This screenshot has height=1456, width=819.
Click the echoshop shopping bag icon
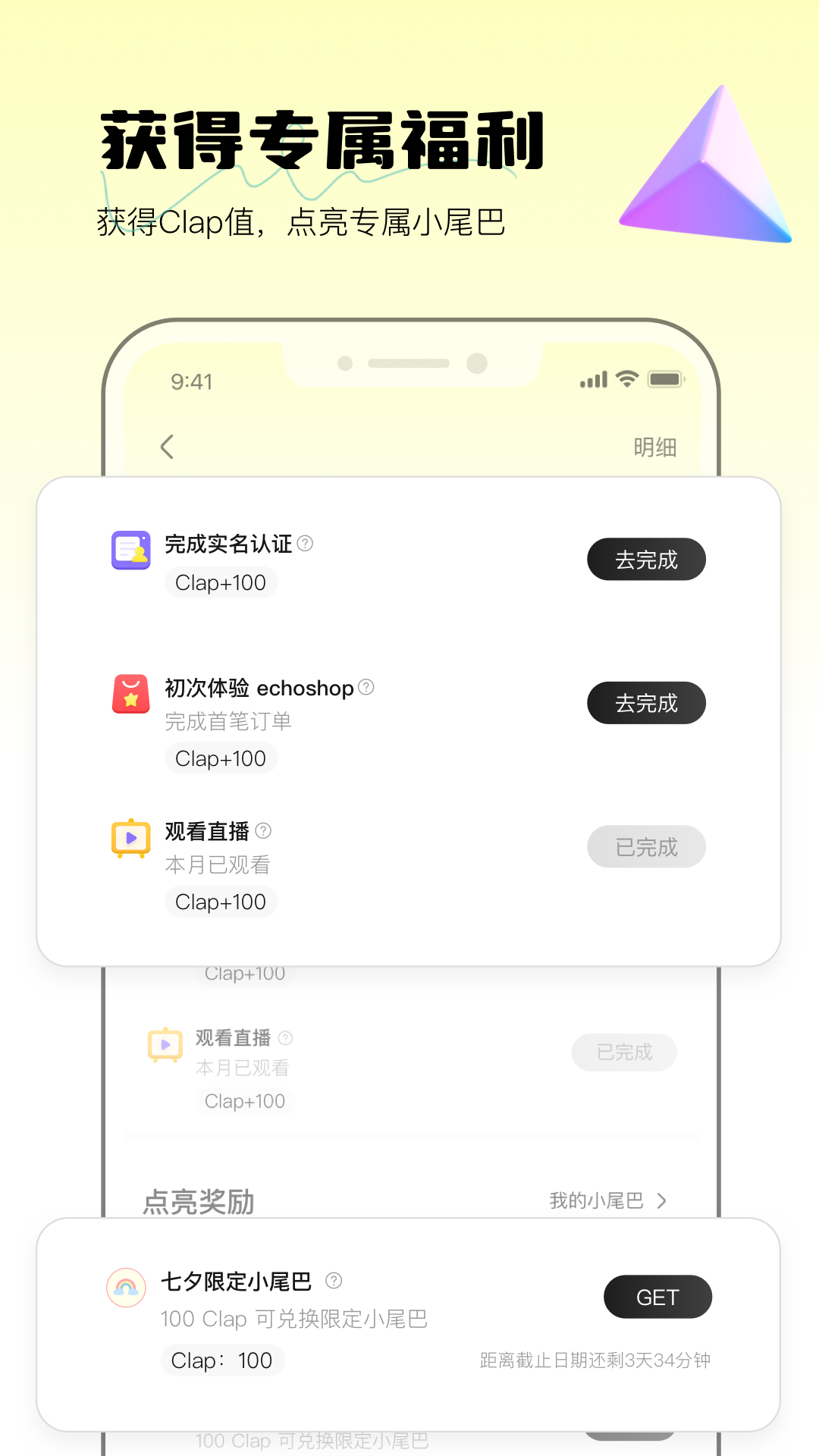pos(130,694)
